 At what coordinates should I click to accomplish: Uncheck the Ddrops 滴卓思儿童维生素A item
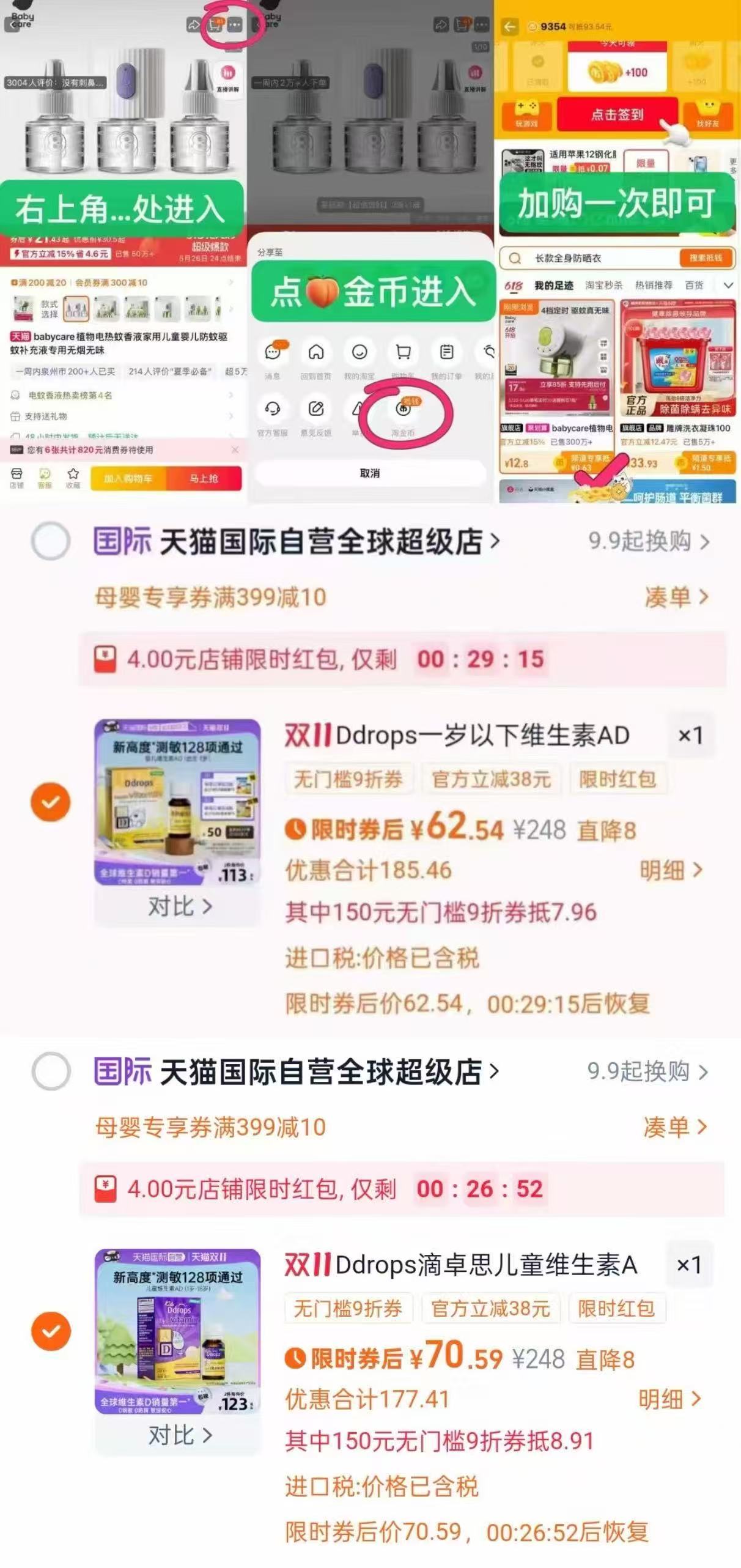[51, 1326]
